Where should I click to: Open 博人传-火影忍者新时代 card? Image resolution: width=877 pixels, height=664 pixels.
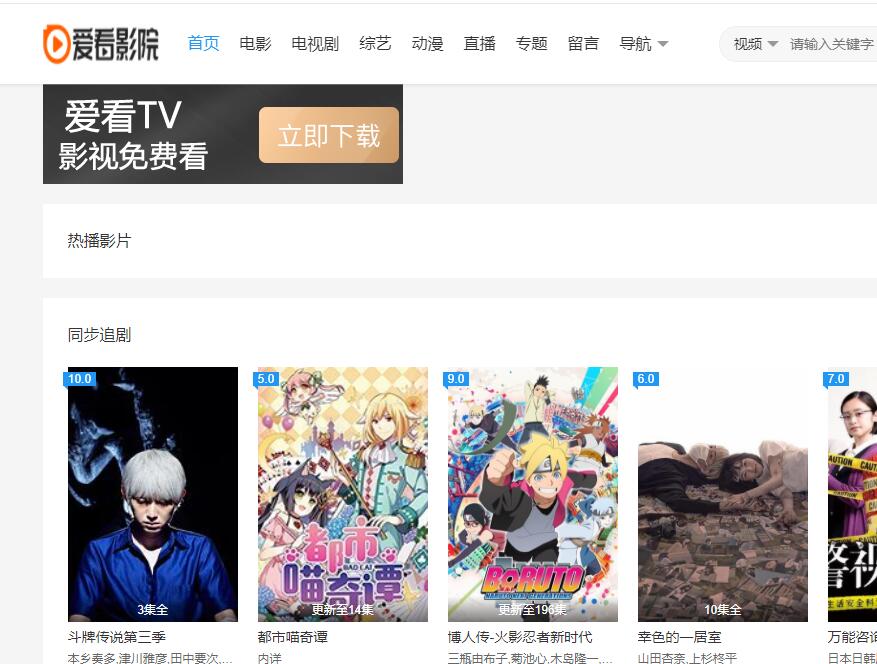(532, 494)
